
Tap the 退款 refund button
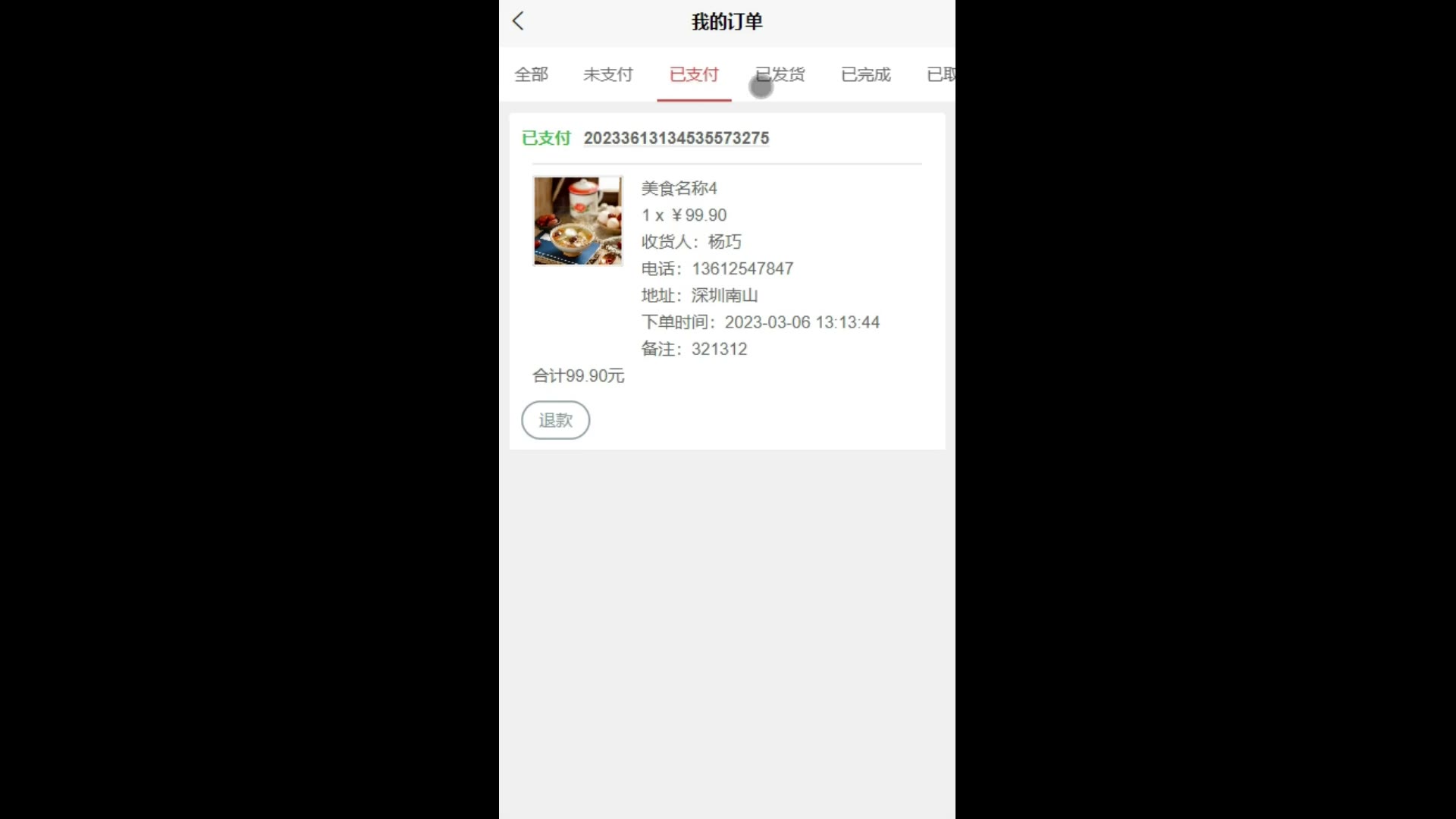555,420
